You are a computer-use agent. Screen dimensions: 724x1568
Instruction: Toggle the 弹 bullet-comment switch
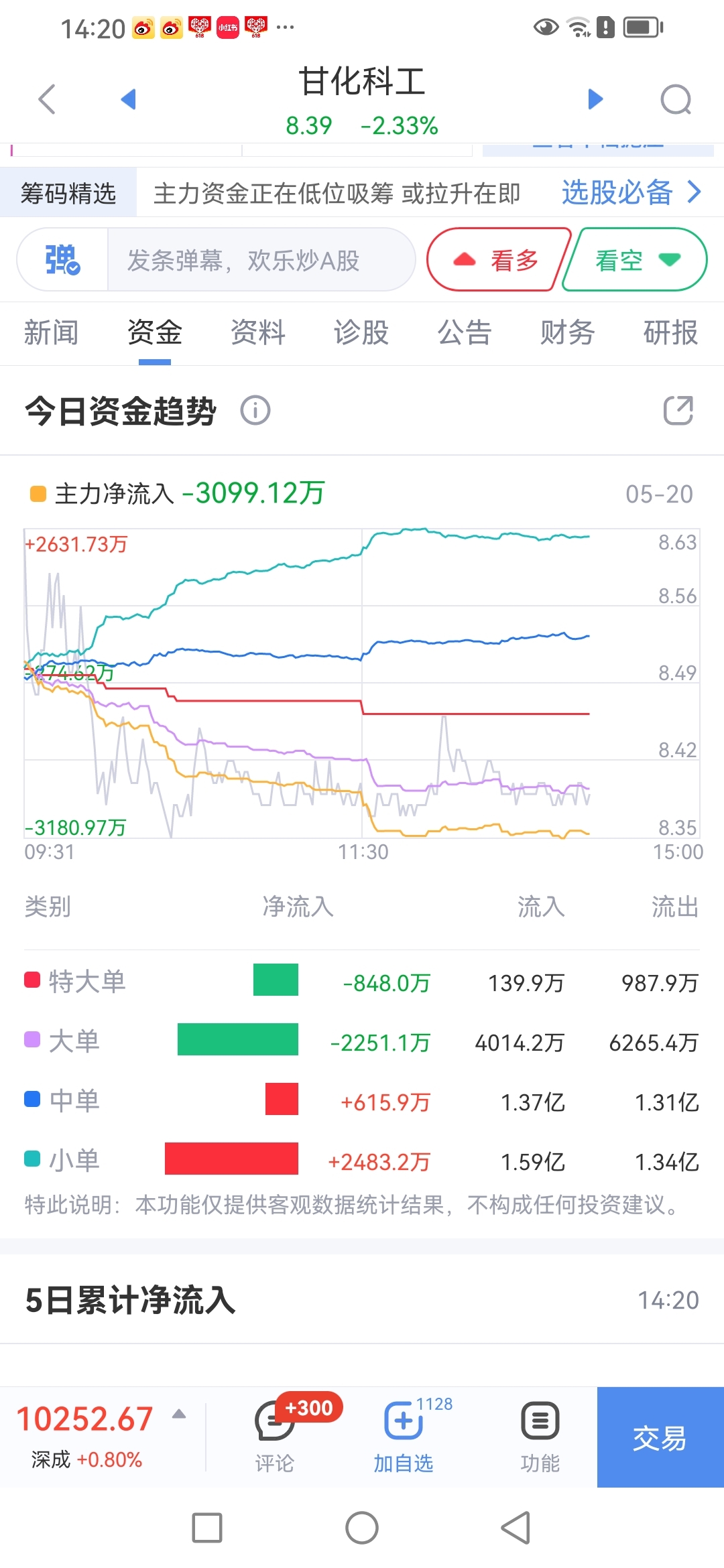point(62,260)
